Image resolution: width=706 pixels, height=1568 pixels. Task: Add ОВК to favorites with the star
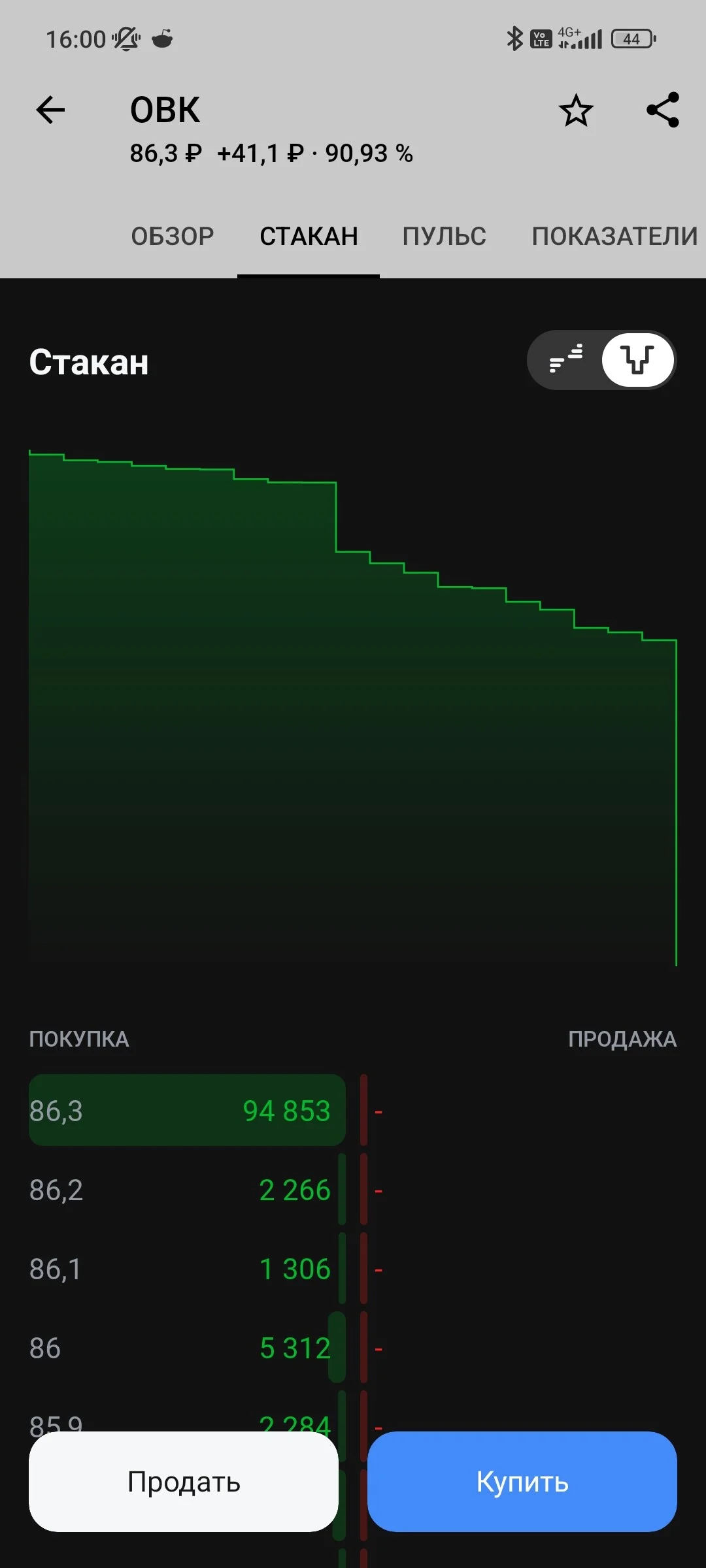pos(576,110)
